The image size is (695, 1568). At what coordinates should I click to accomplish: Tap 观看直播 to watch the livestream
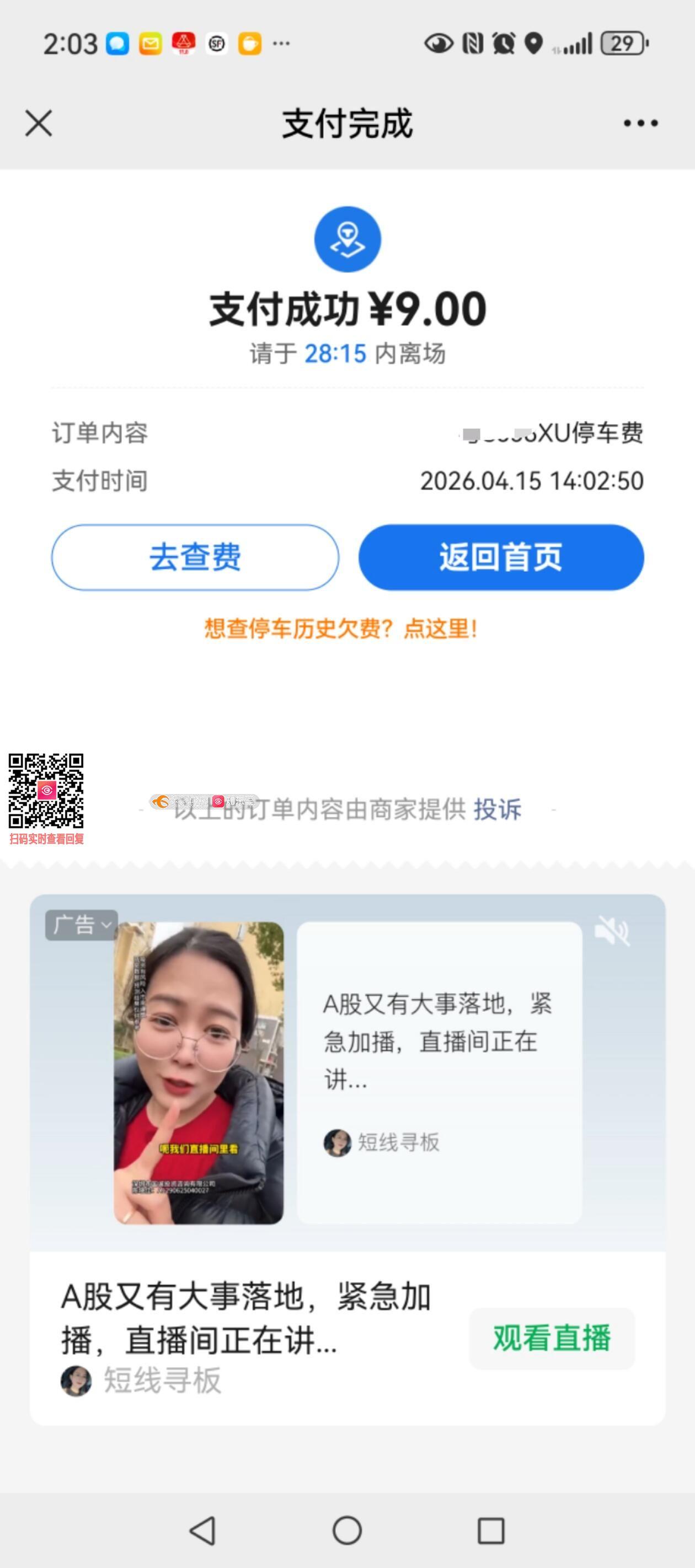(x=551, y=1339)
